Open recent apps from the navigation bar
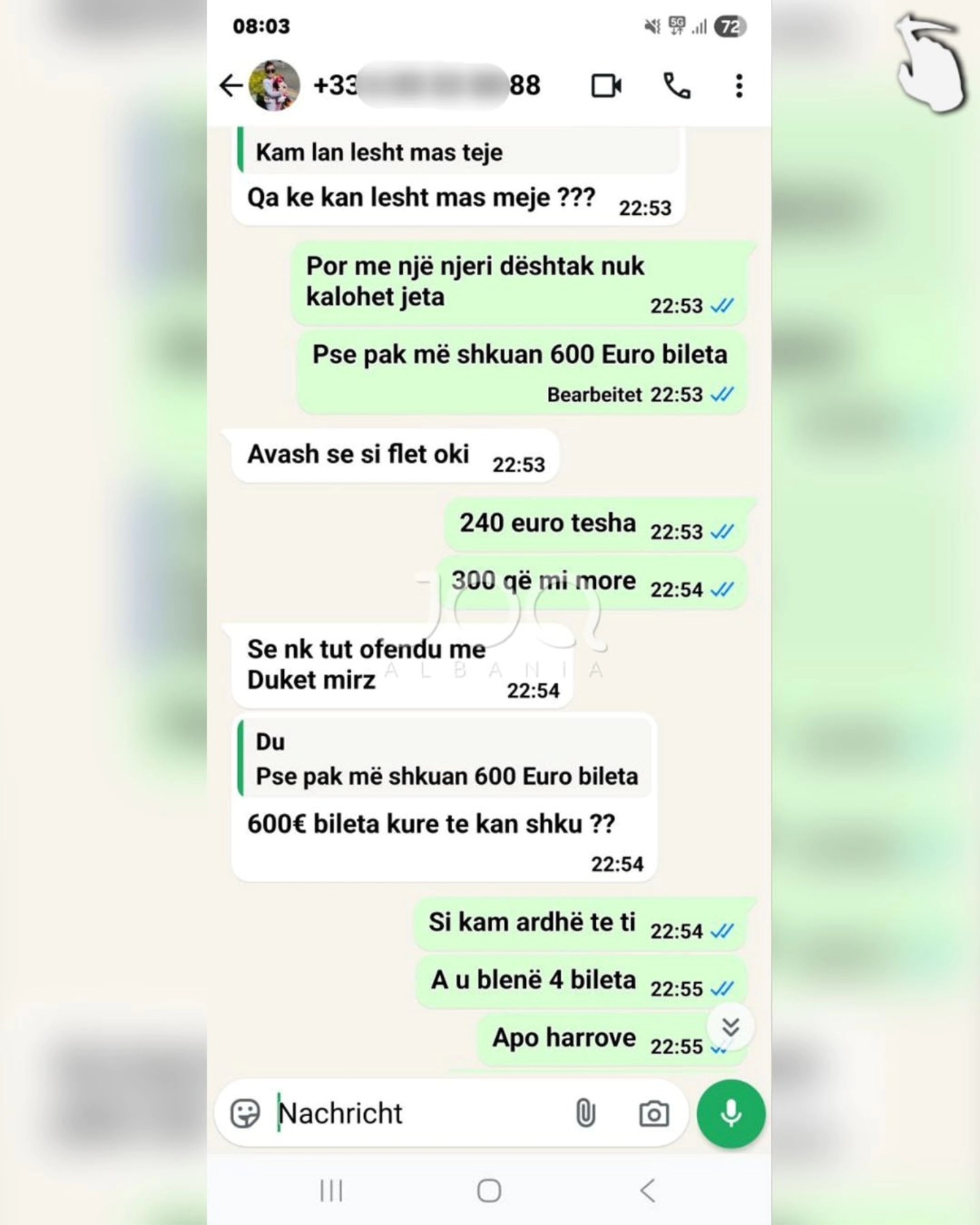 click(331, 1190)
